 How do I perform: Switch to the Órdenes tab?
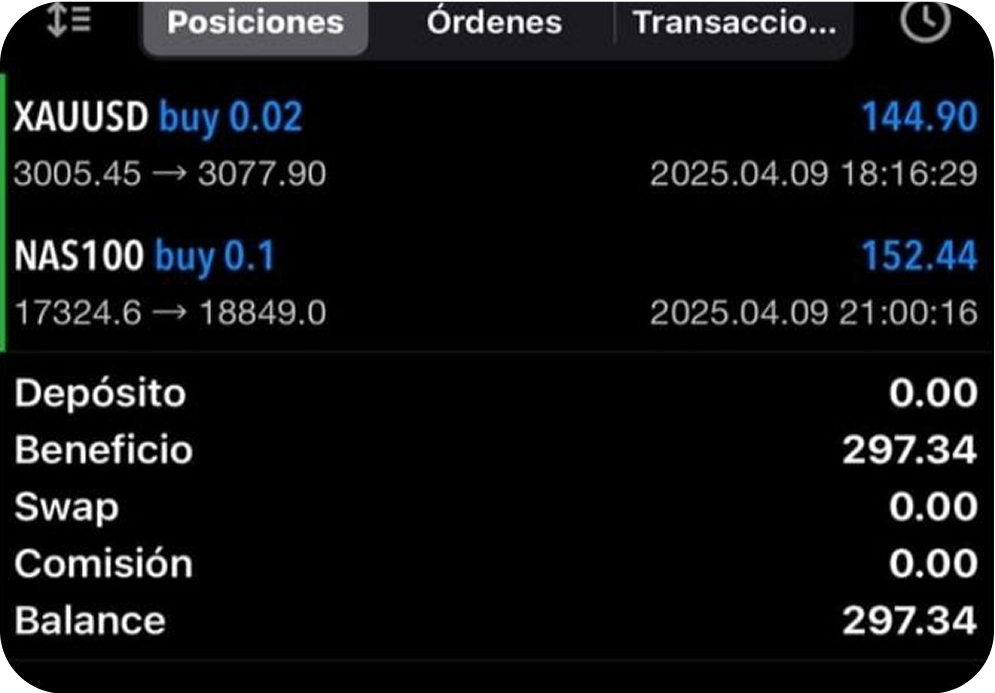pos(494,24)
